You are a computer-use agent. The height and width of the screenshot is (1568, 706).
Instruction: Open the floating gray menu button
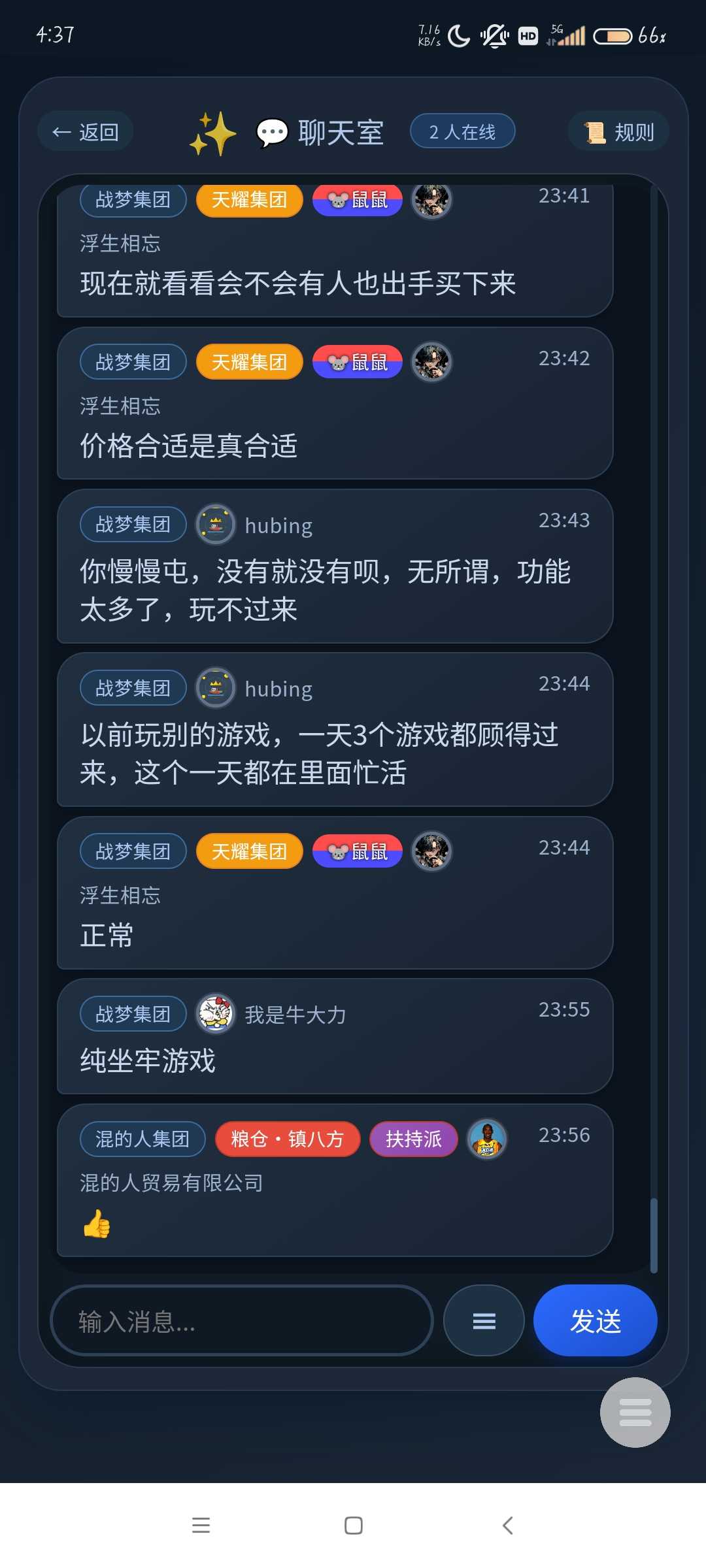tap(635, 1413)
